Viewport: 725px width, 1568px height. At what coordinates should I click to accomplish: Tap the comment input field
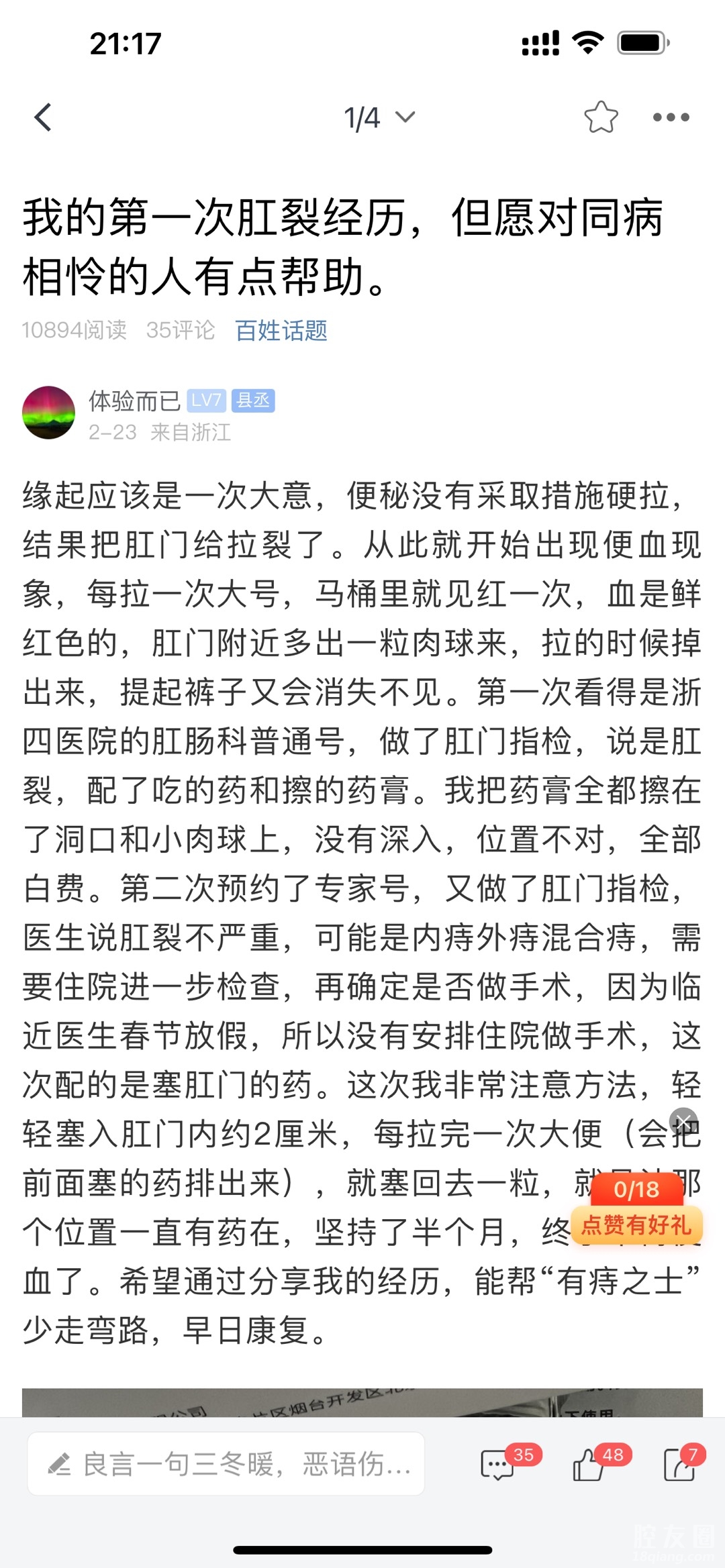click(x=226, y=1463)
